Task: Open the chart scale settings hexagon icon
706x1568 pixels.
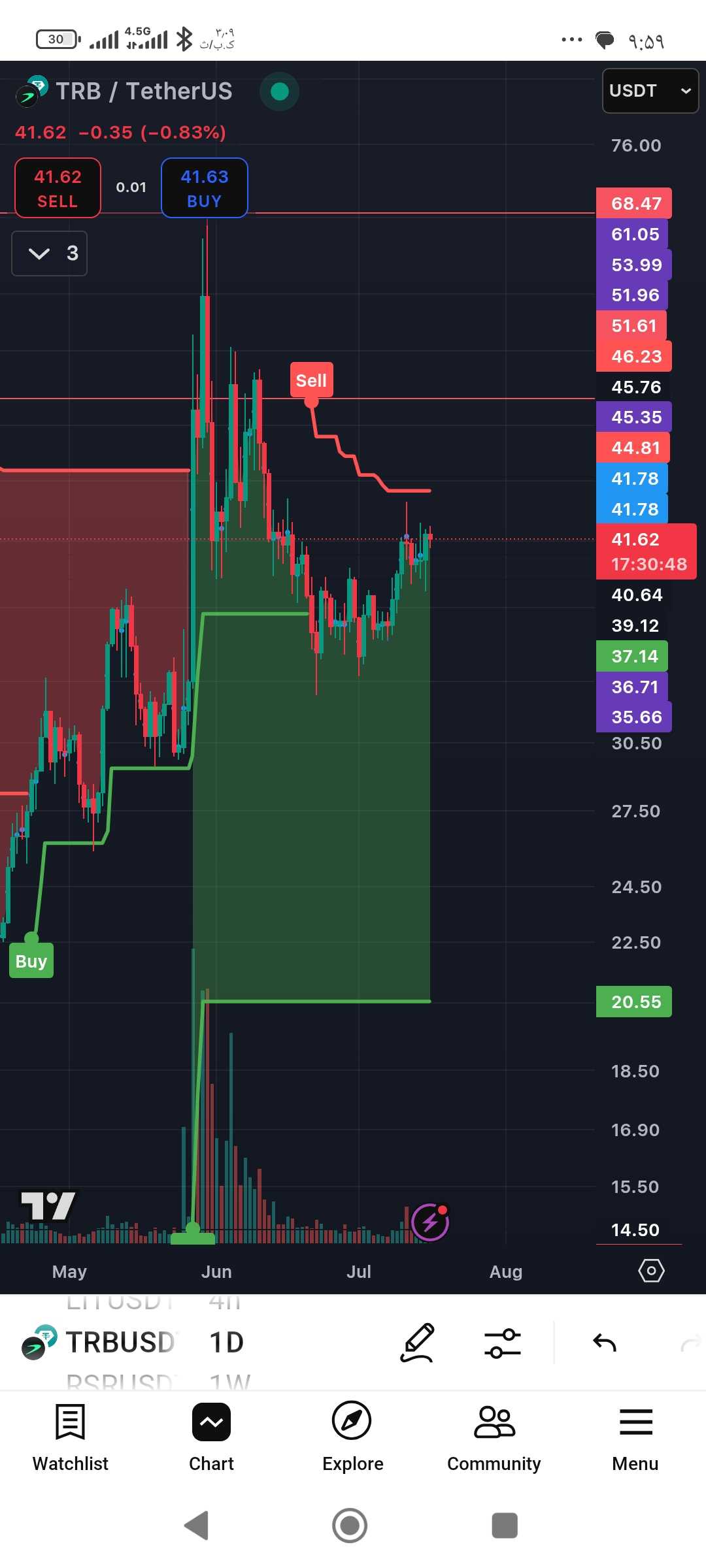Action: (x=651, y=1271)
